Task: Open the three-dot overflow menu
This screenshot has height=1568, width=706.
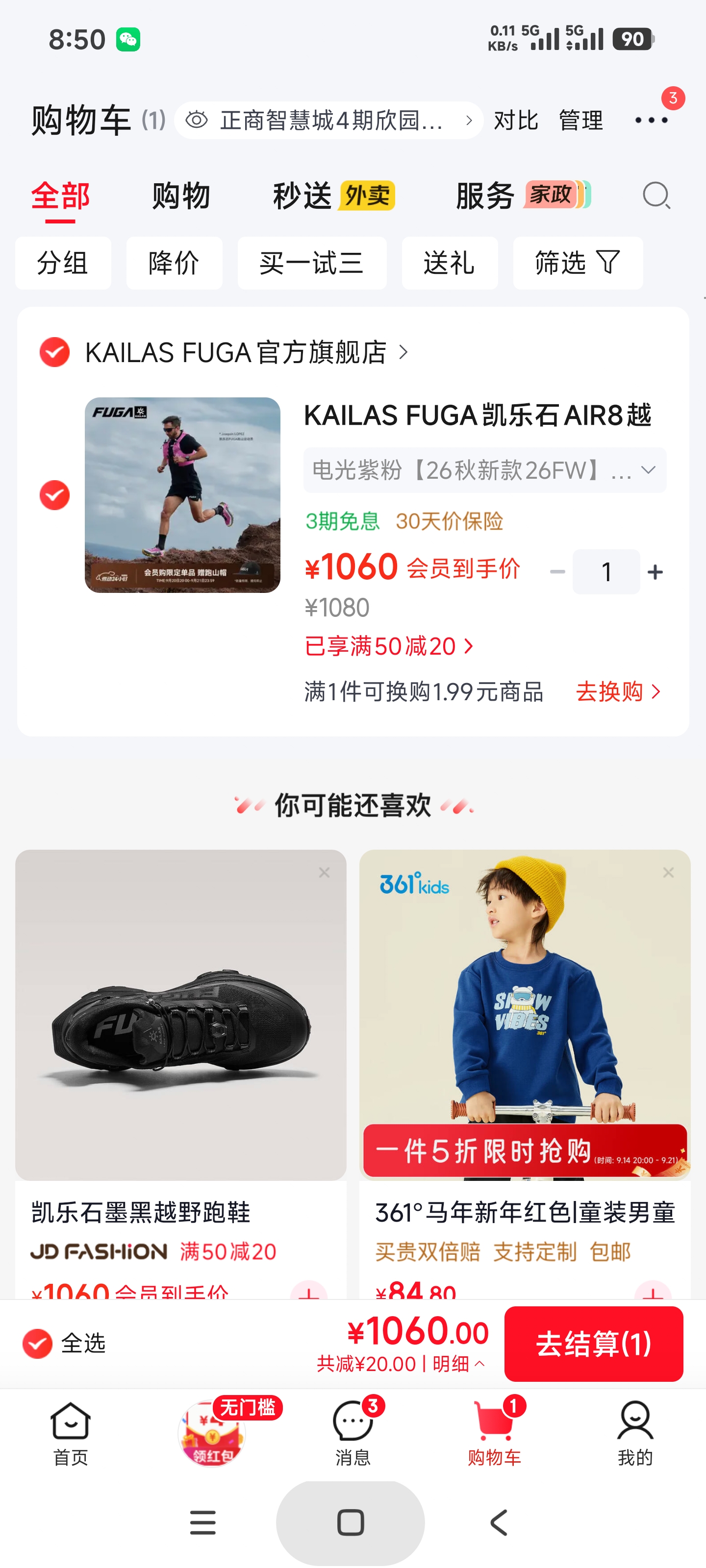Action: (651, 120)
